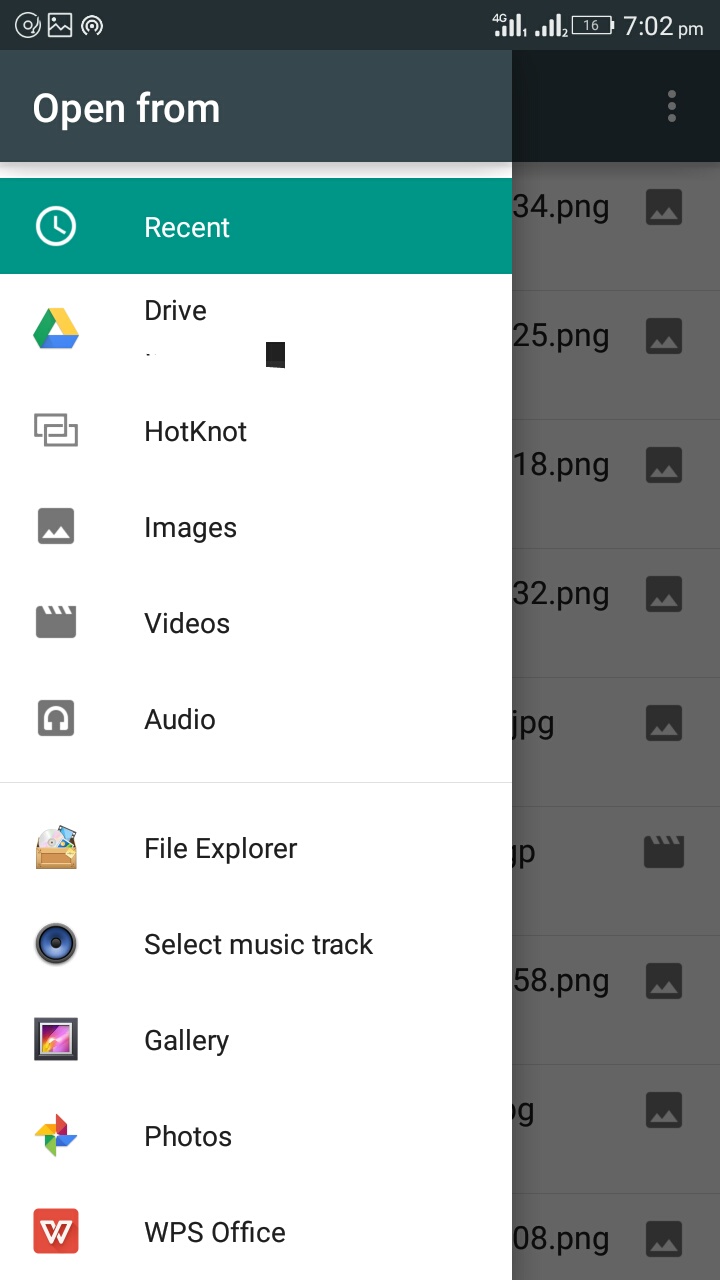Viewport: 720px width, 1280px height.
Task: Select Recent from the navigation drawer
Action: (x=186, y=226)
